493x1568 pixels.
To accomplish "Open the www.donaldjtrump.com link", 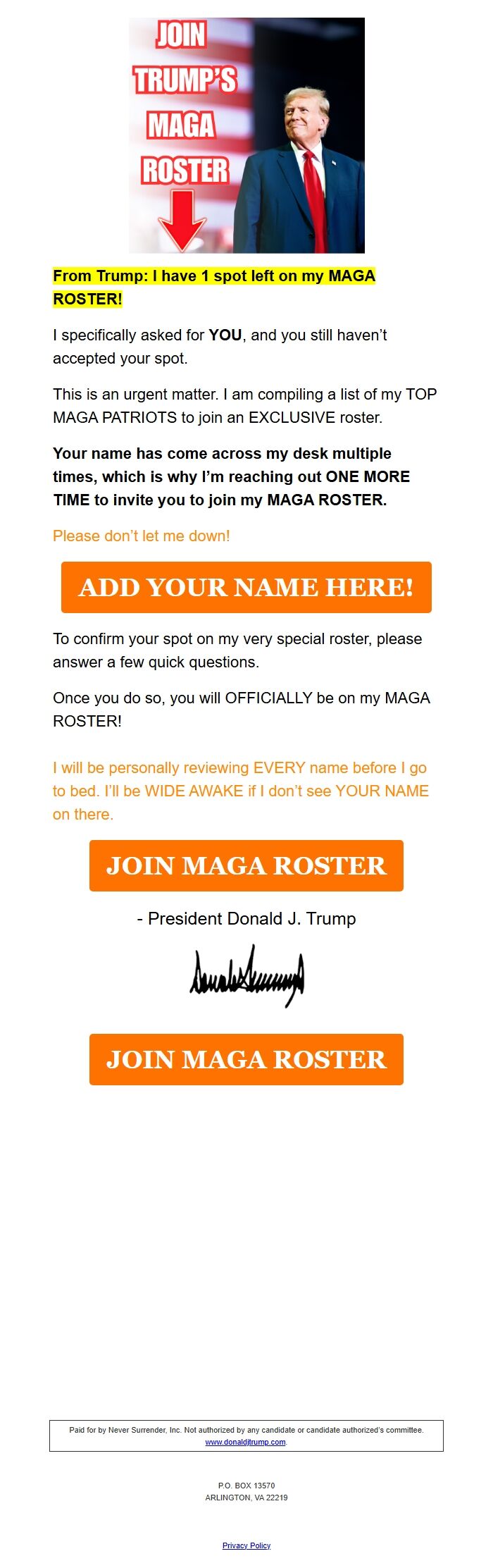I will (x=245, y=1442).
